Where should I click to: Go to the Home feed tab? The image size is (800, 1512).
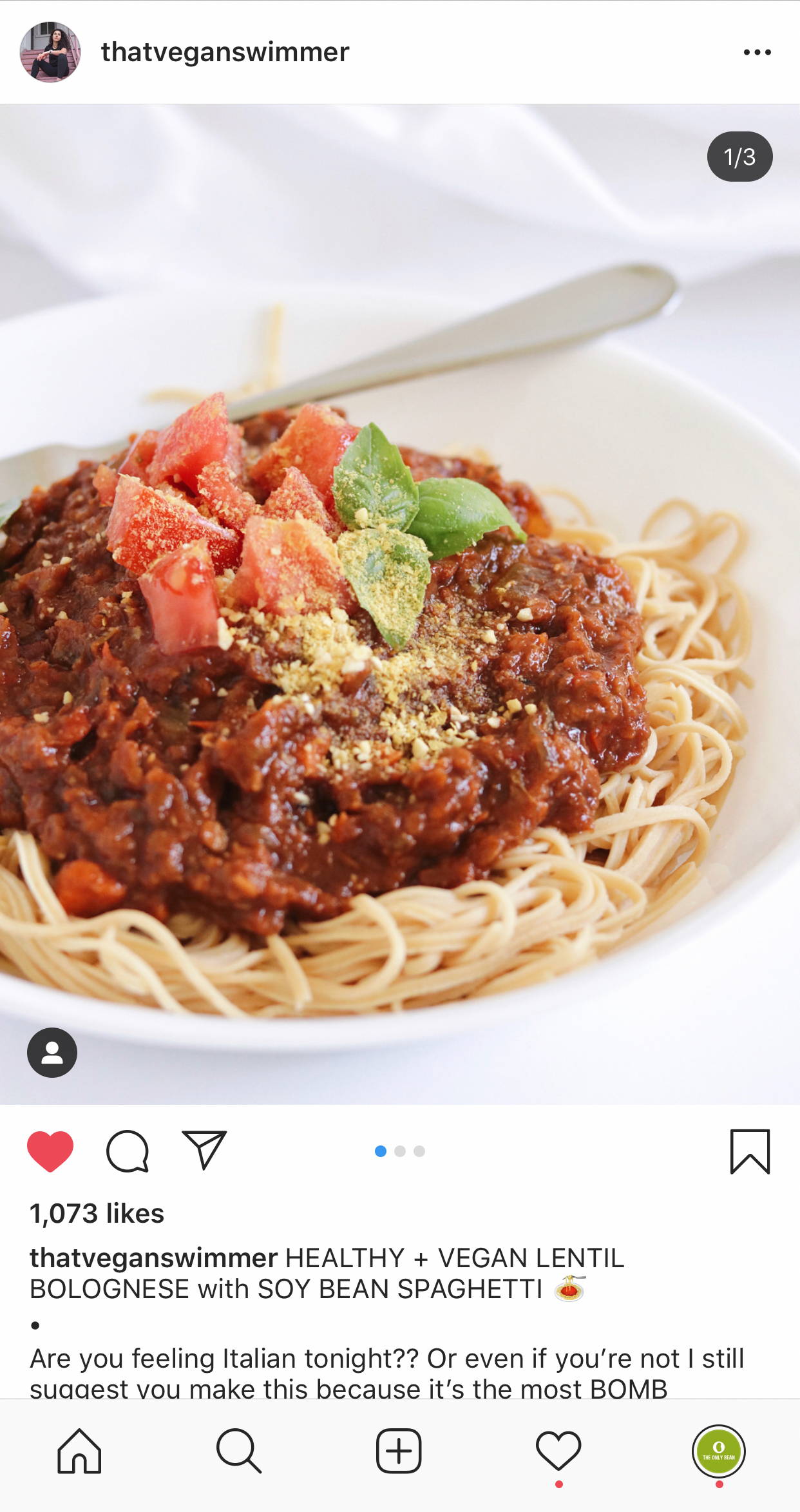click(x=79, y=1451)
